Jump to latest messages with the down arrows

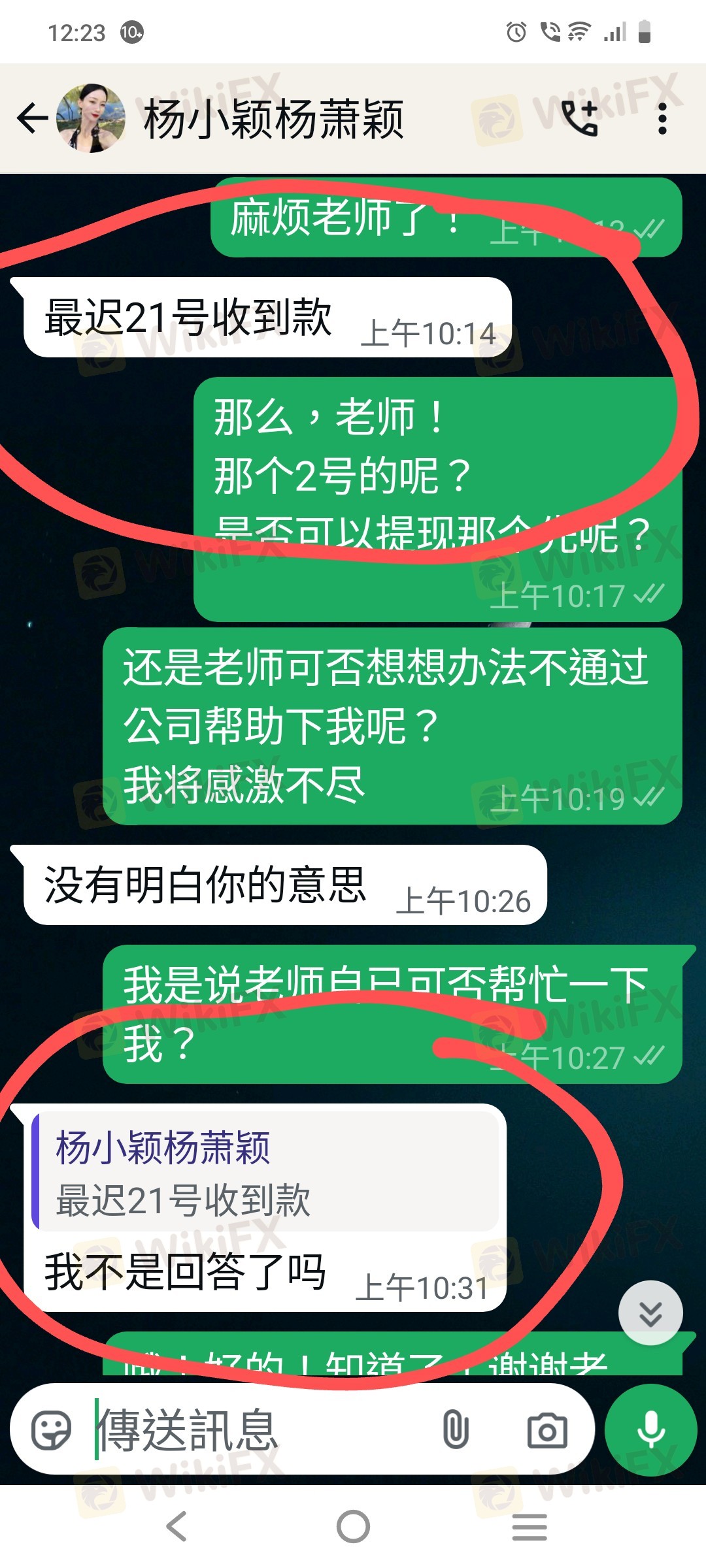click(650, 1313)
